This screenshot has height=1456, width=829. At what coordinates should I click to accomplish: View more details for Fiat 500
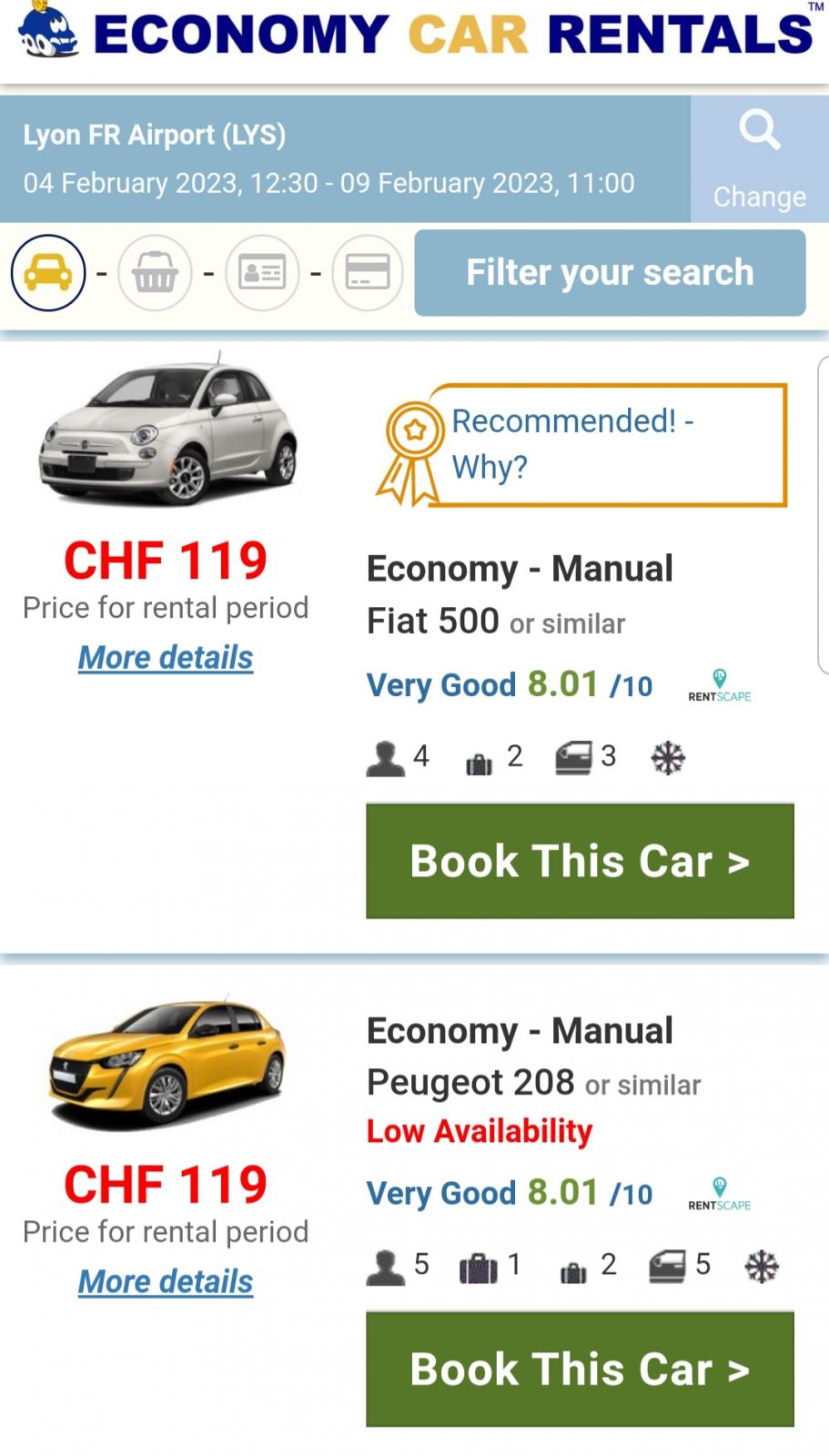tap(166, 657)
